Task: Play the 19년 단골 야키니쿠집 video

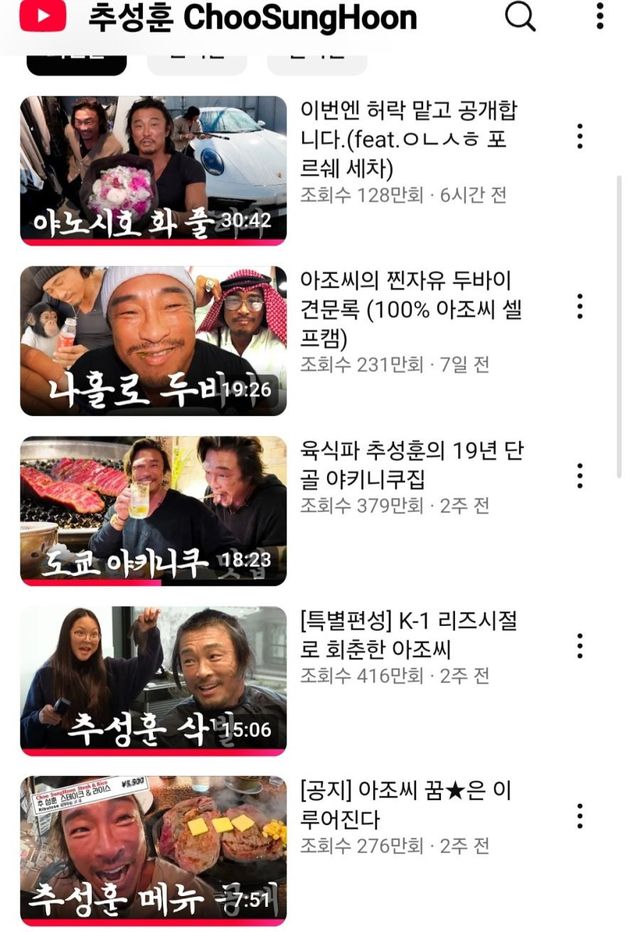Action: pos(153,510)
